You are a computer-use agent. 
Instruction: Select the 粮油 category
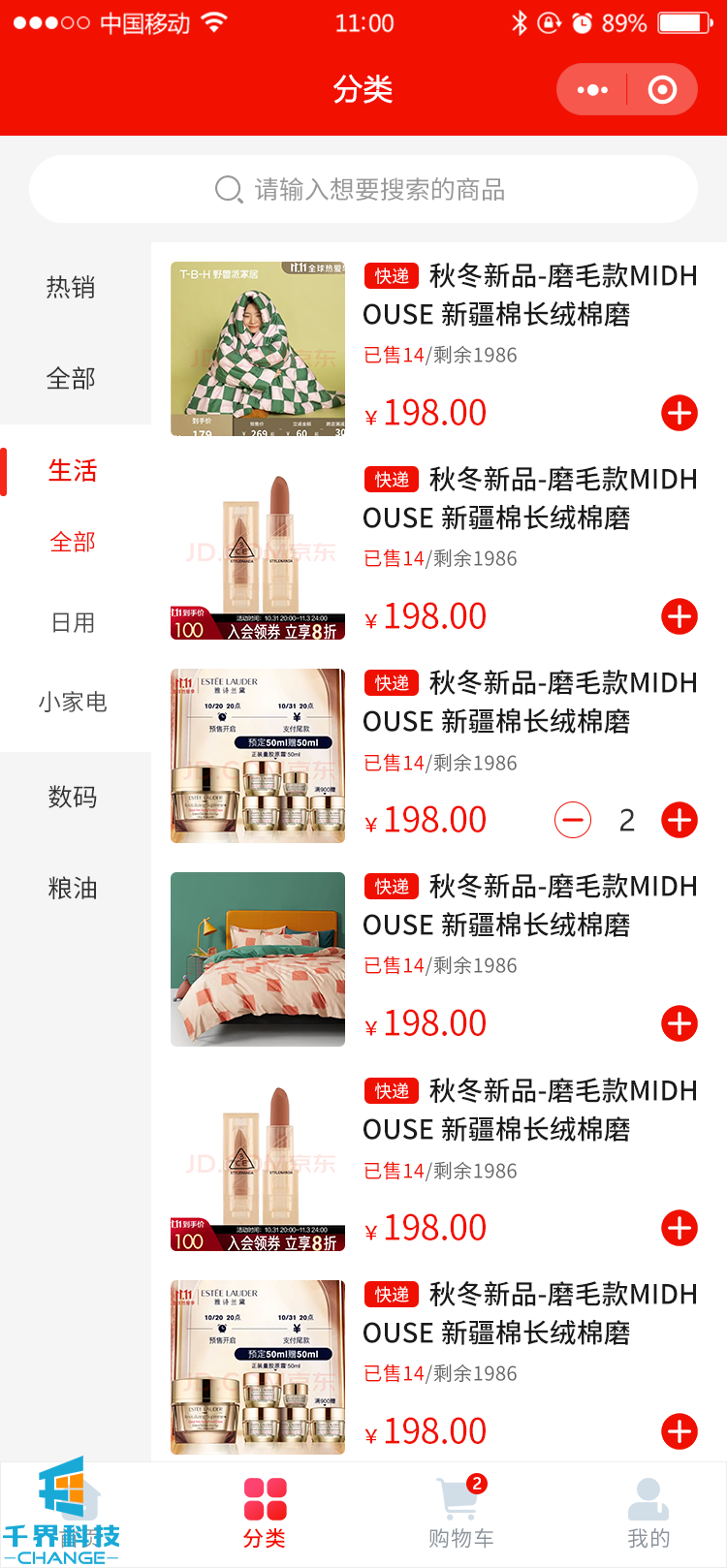[x=73, y=889]
